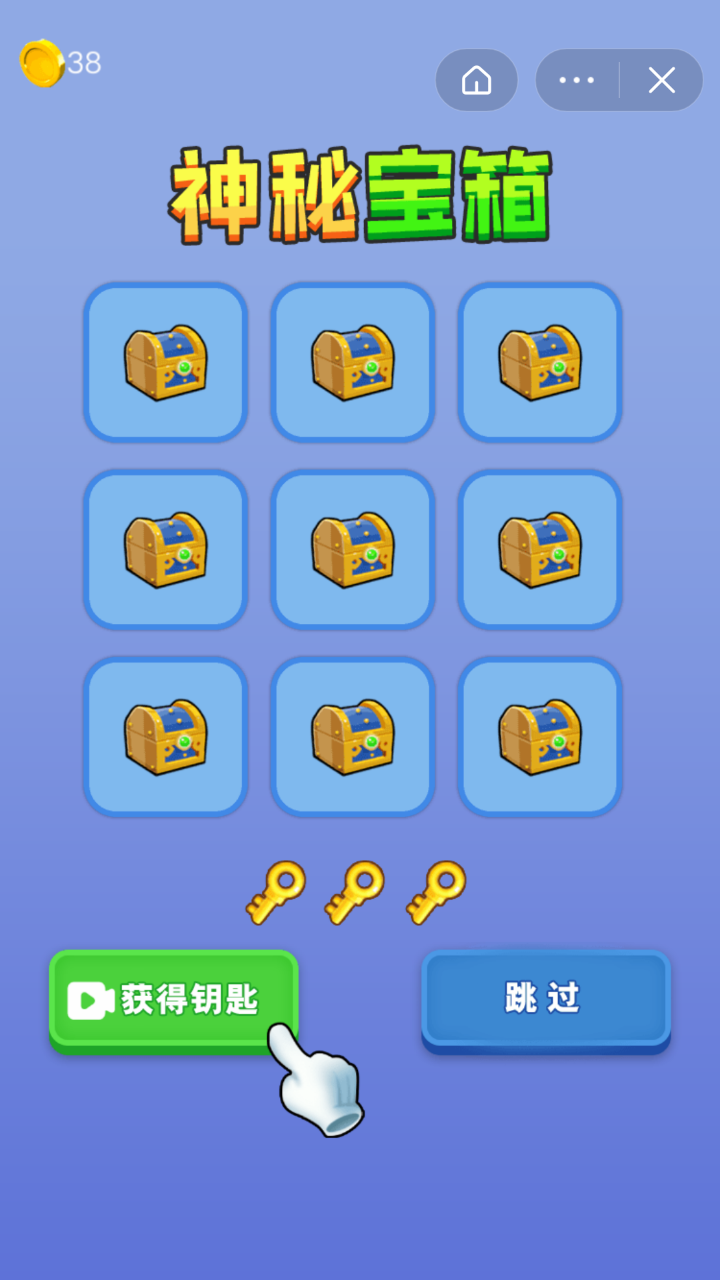Open the three-dot more menu
The width and height of the screenshot is (720, 1280).
(577, 80)
